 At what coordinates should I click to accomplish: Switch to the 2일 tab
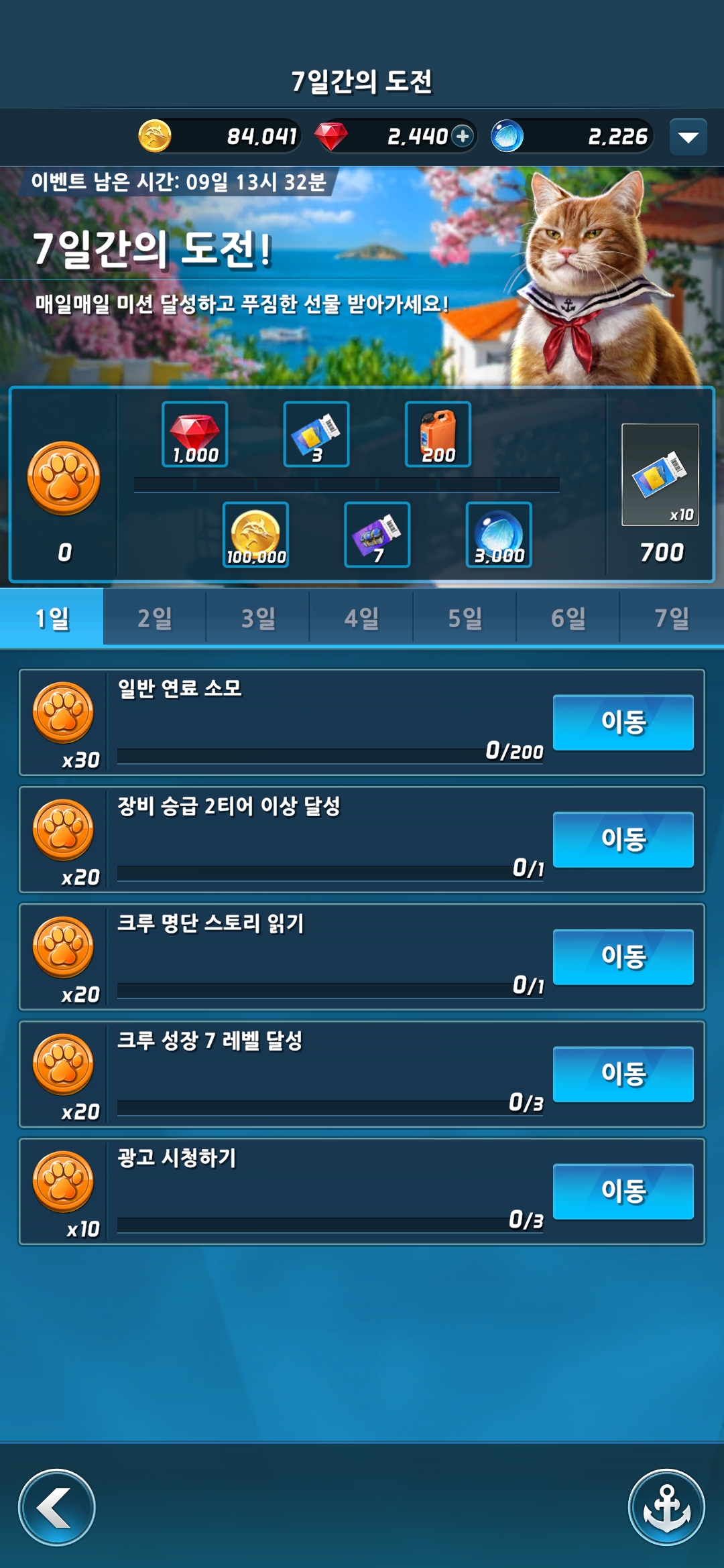point(155,618)
